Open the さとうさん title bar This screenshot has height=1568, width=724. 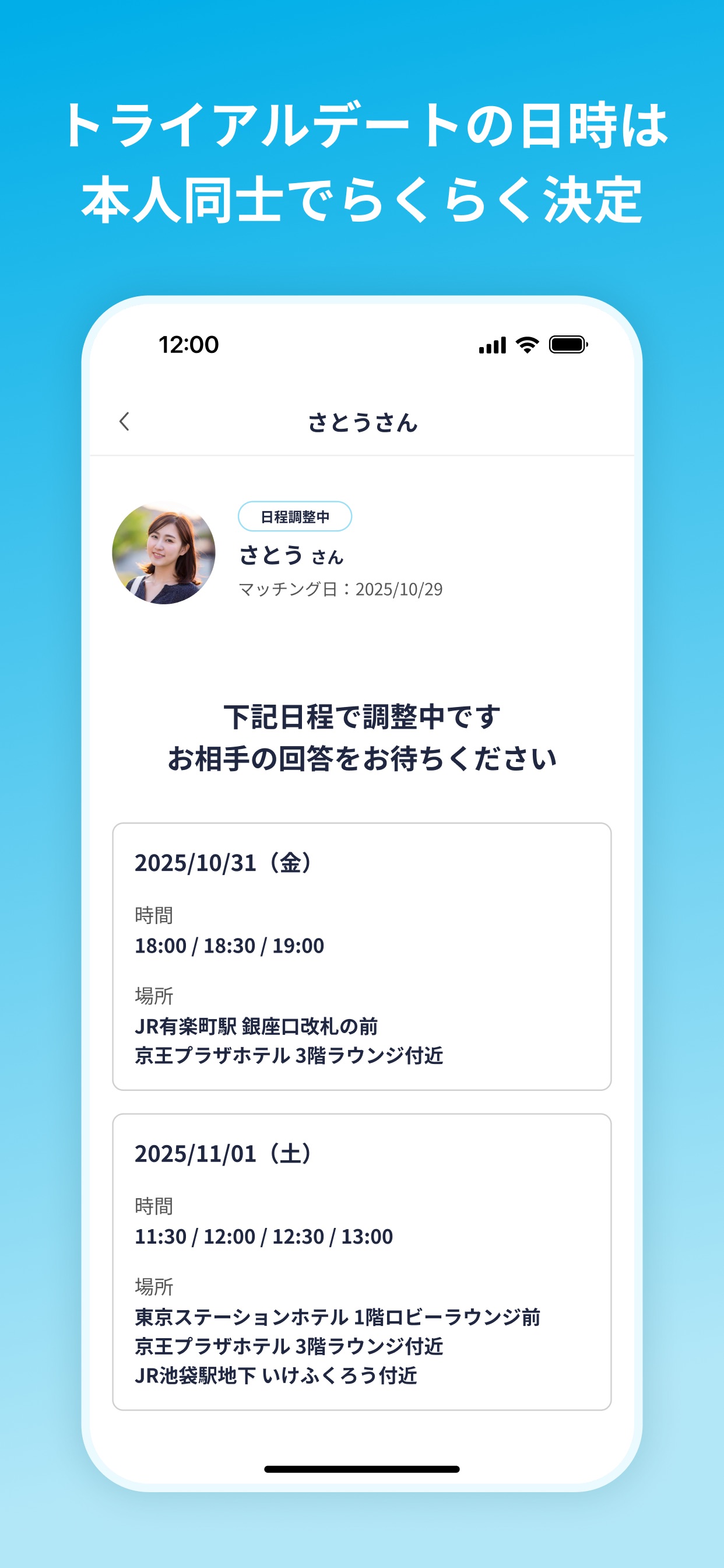pos(362,422)
